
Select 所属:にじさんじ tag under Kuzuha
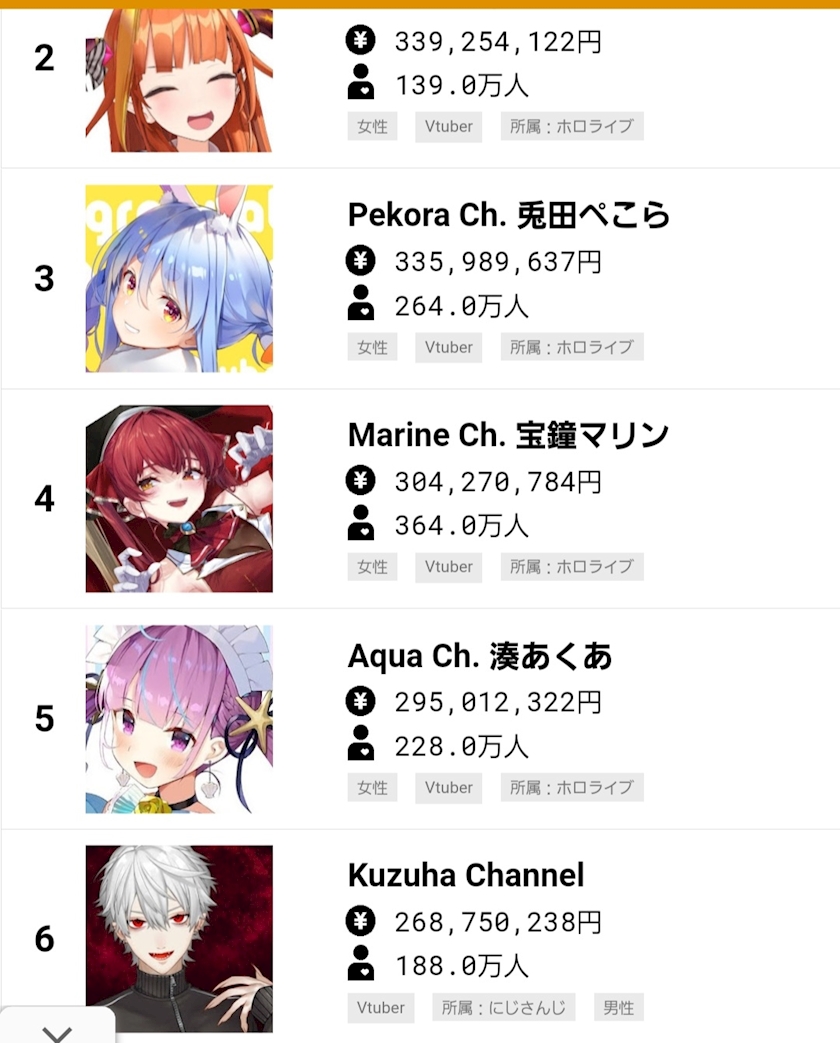click(x=503, y=1008)
